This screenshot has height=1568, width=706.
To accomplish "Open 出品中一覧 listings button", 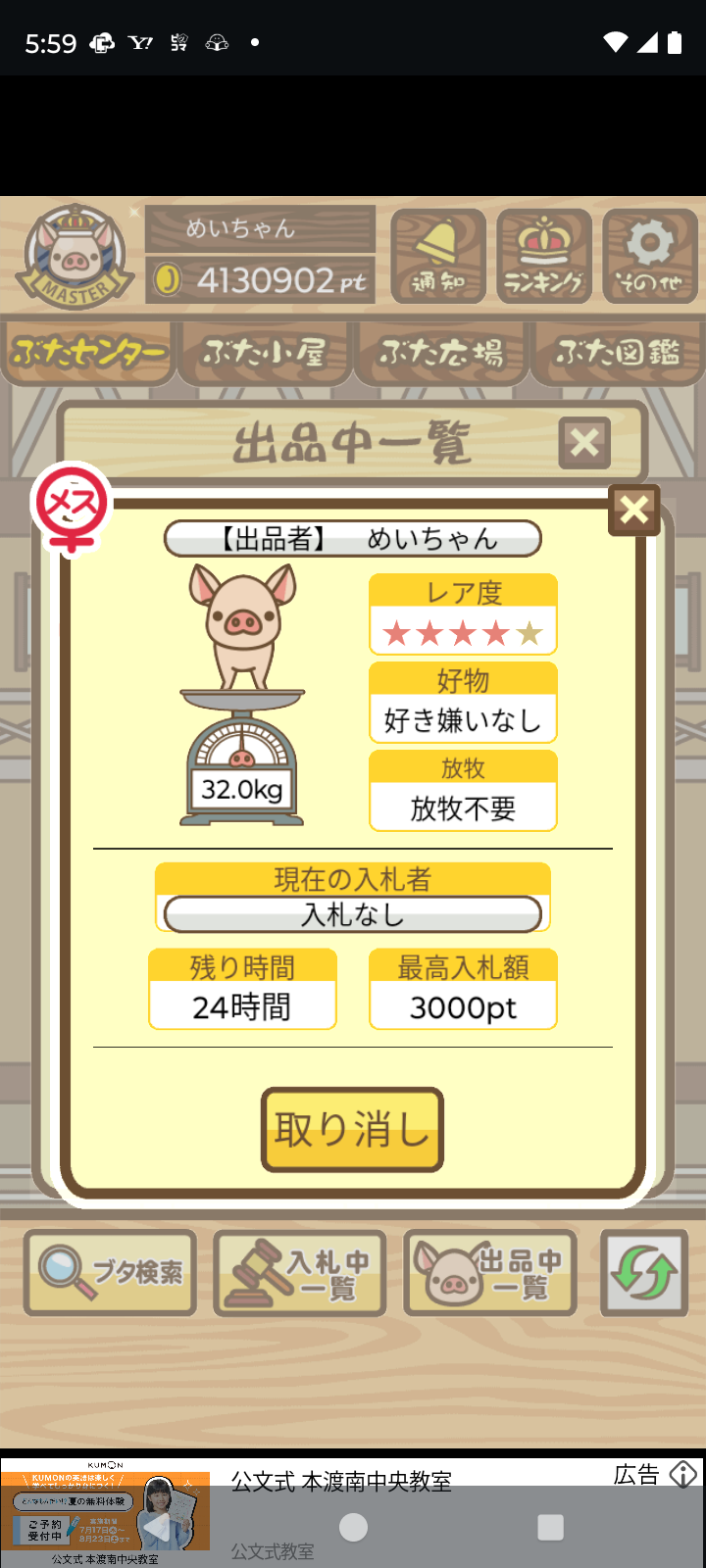I will coord(489,1272).
